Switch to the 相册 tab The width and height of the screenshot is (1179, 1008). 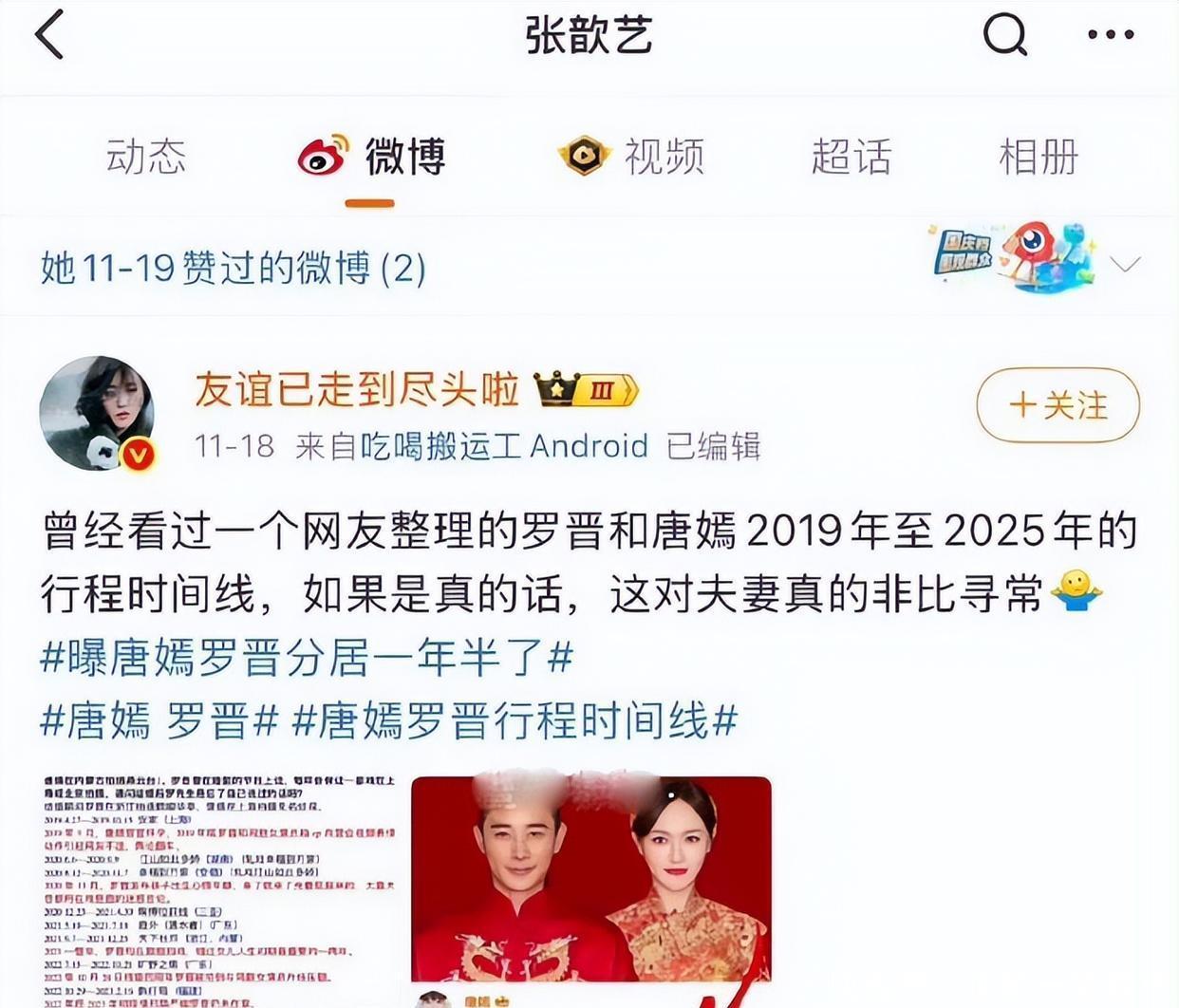pos(1039,156)
